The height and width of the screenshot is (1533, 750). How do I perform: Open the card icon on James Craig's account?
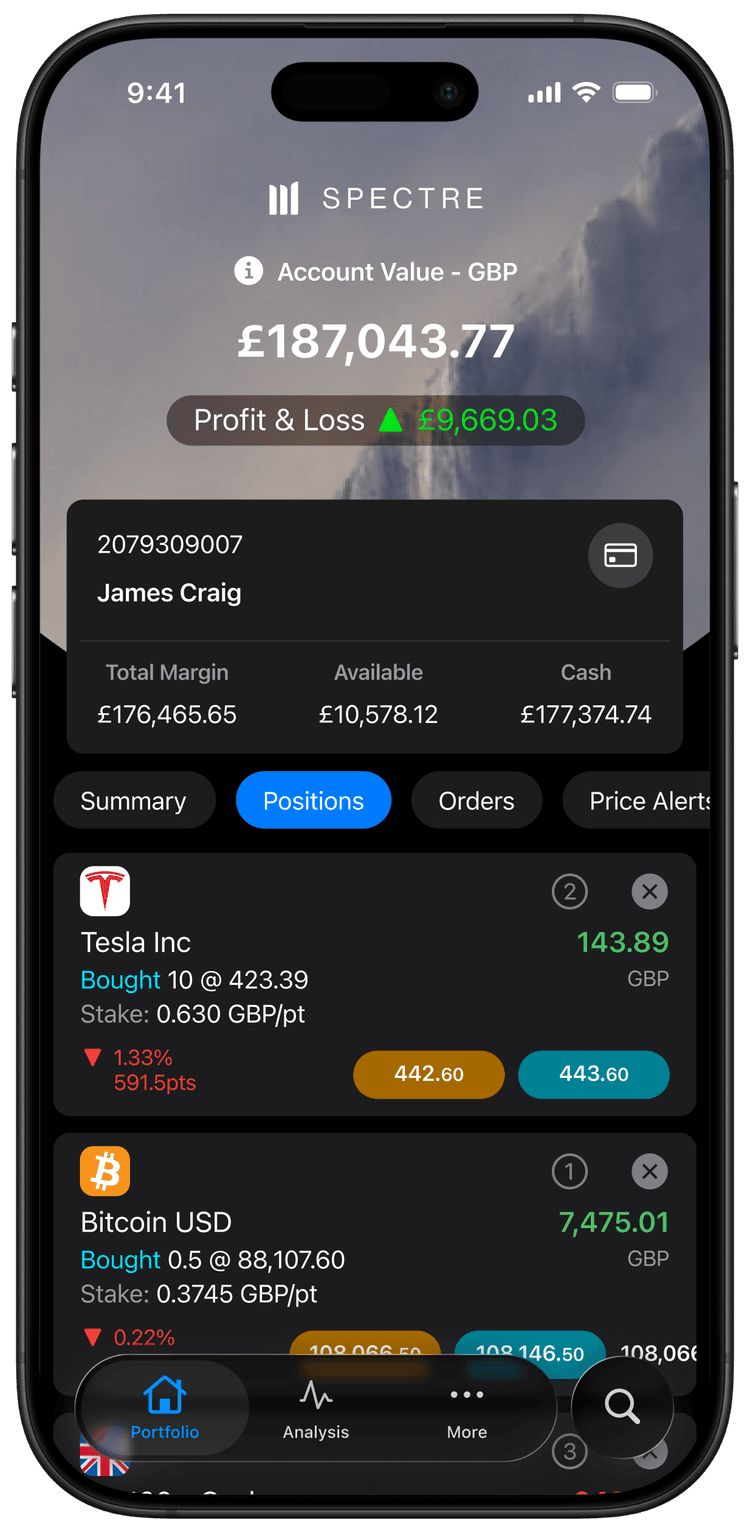pos(620,555)
